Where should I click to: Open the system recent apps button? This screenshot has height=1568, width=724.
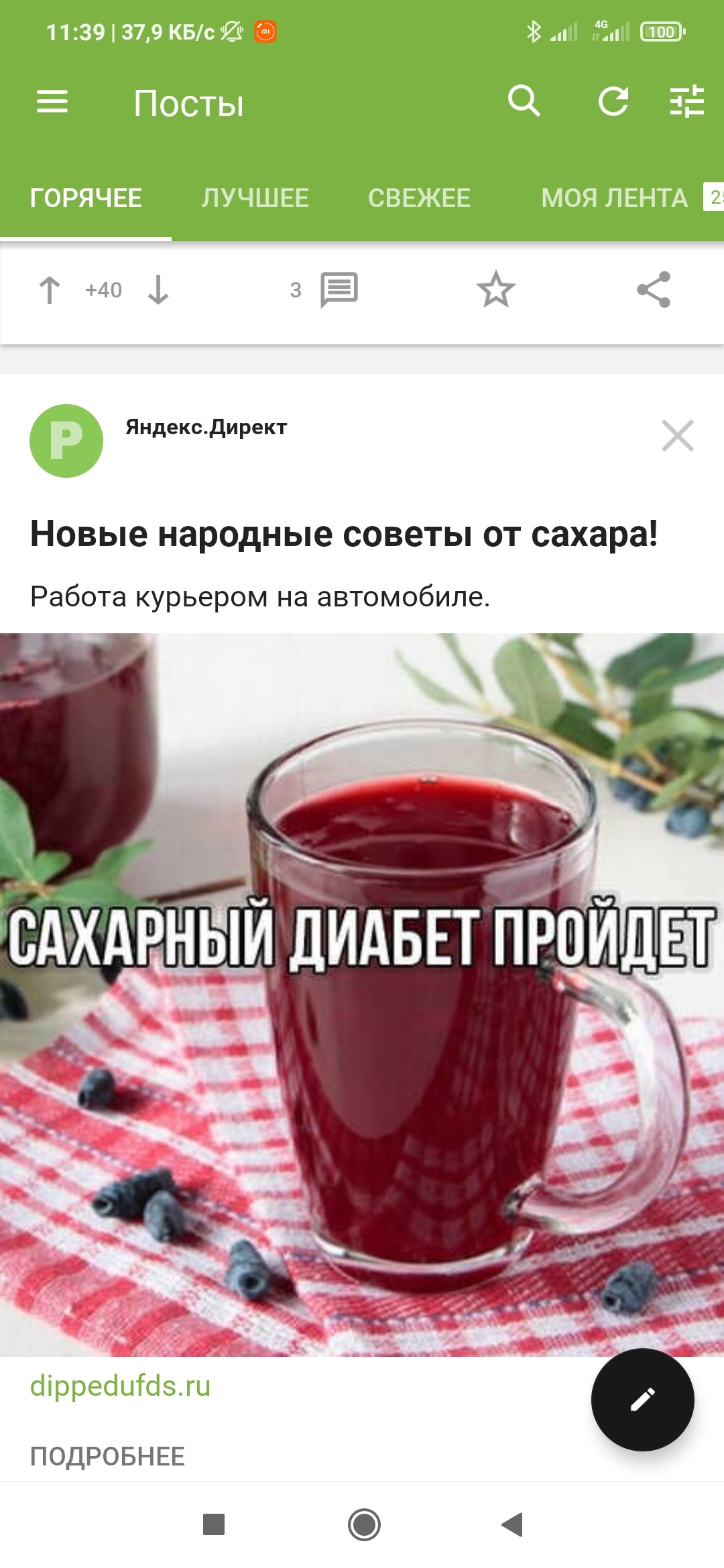(x=214, y=1525)
